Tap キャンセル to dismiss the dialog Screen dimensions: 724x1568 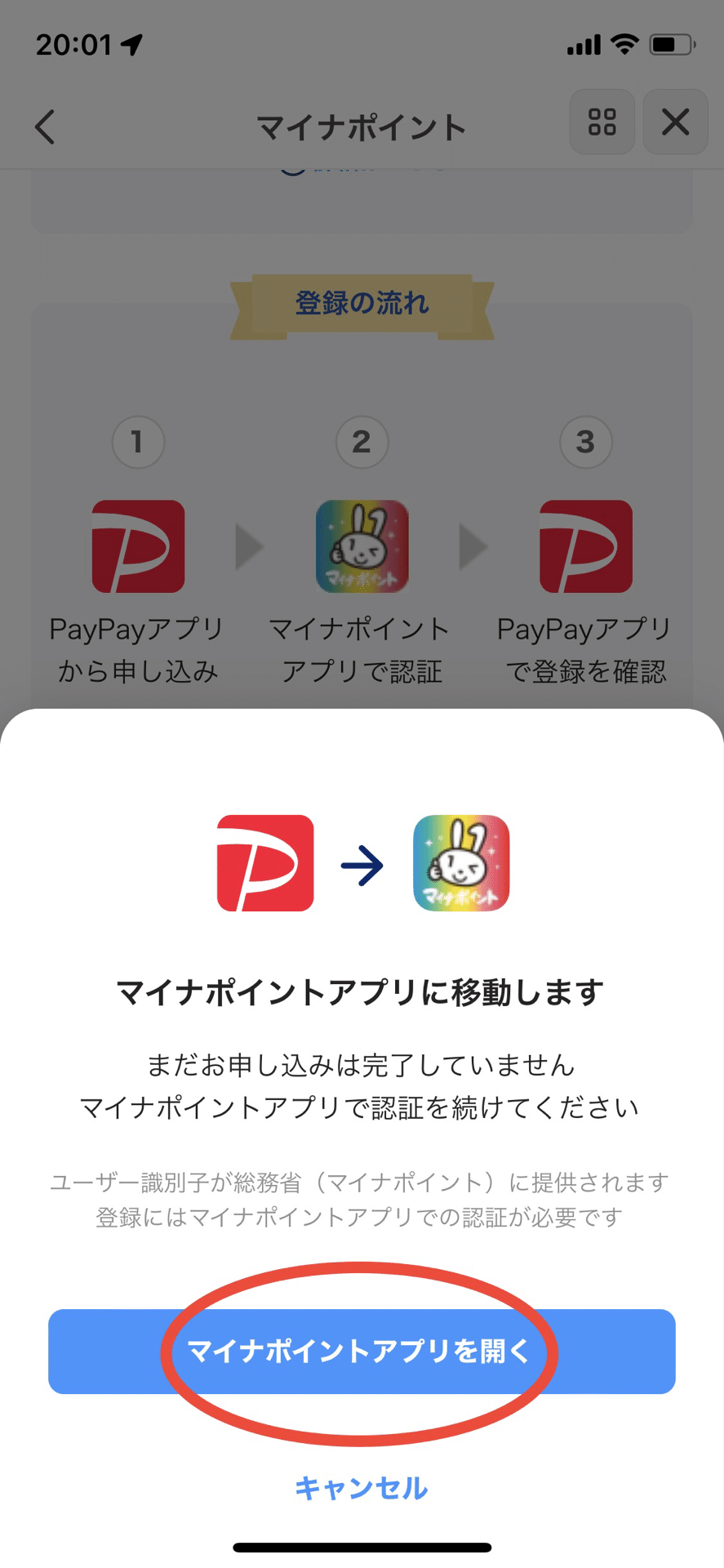click(x=362, y=1488)
